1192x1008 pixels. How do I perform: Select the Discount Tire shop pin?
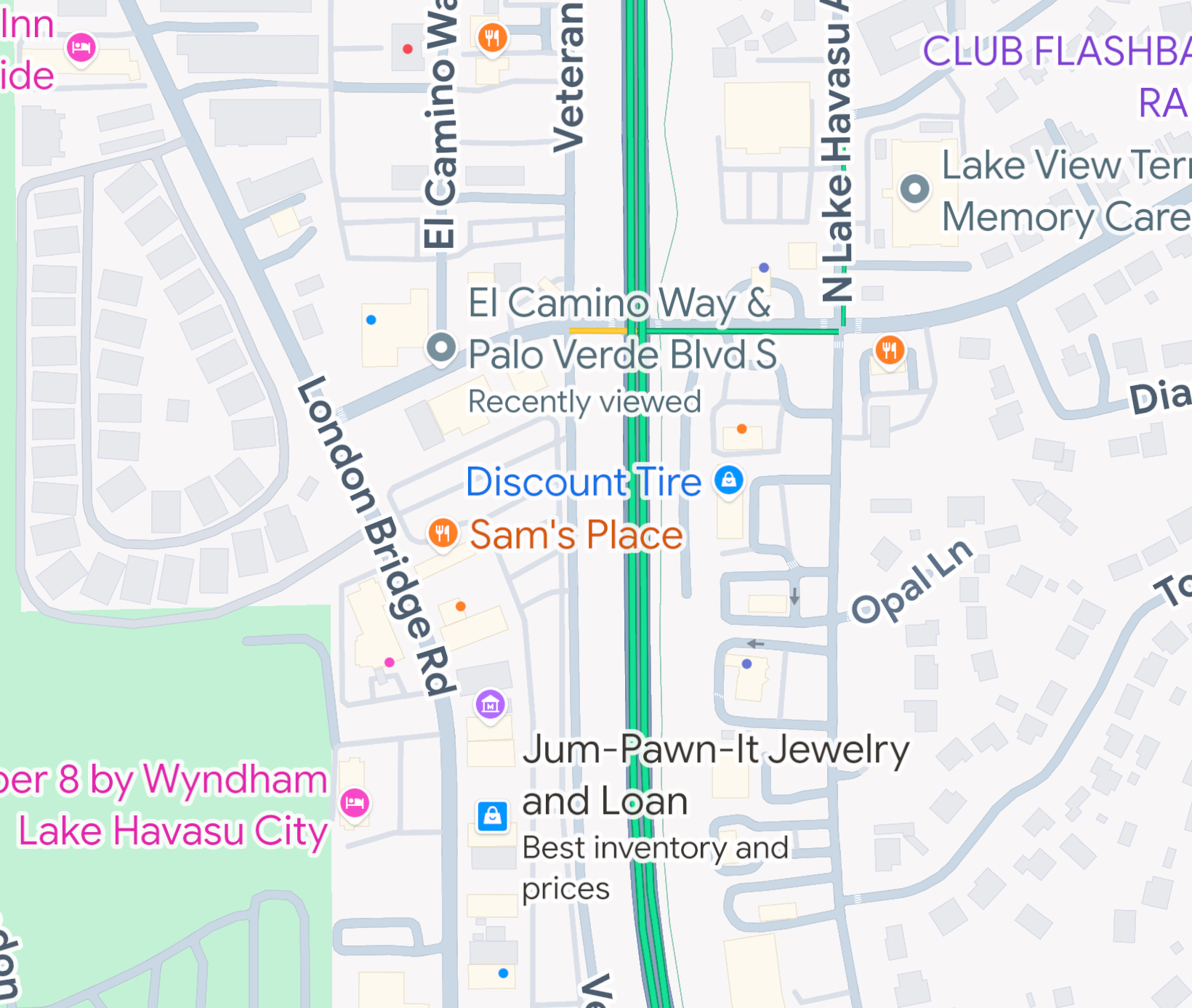729,480
